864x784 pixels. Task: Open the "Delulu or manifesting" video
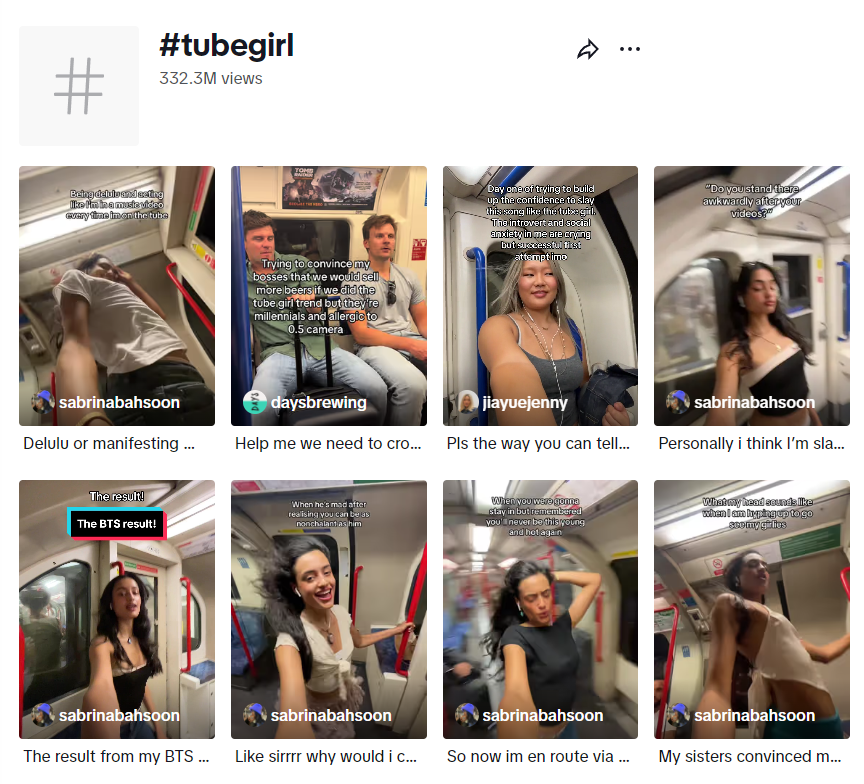pyautogui.click(x=117, y=296)
